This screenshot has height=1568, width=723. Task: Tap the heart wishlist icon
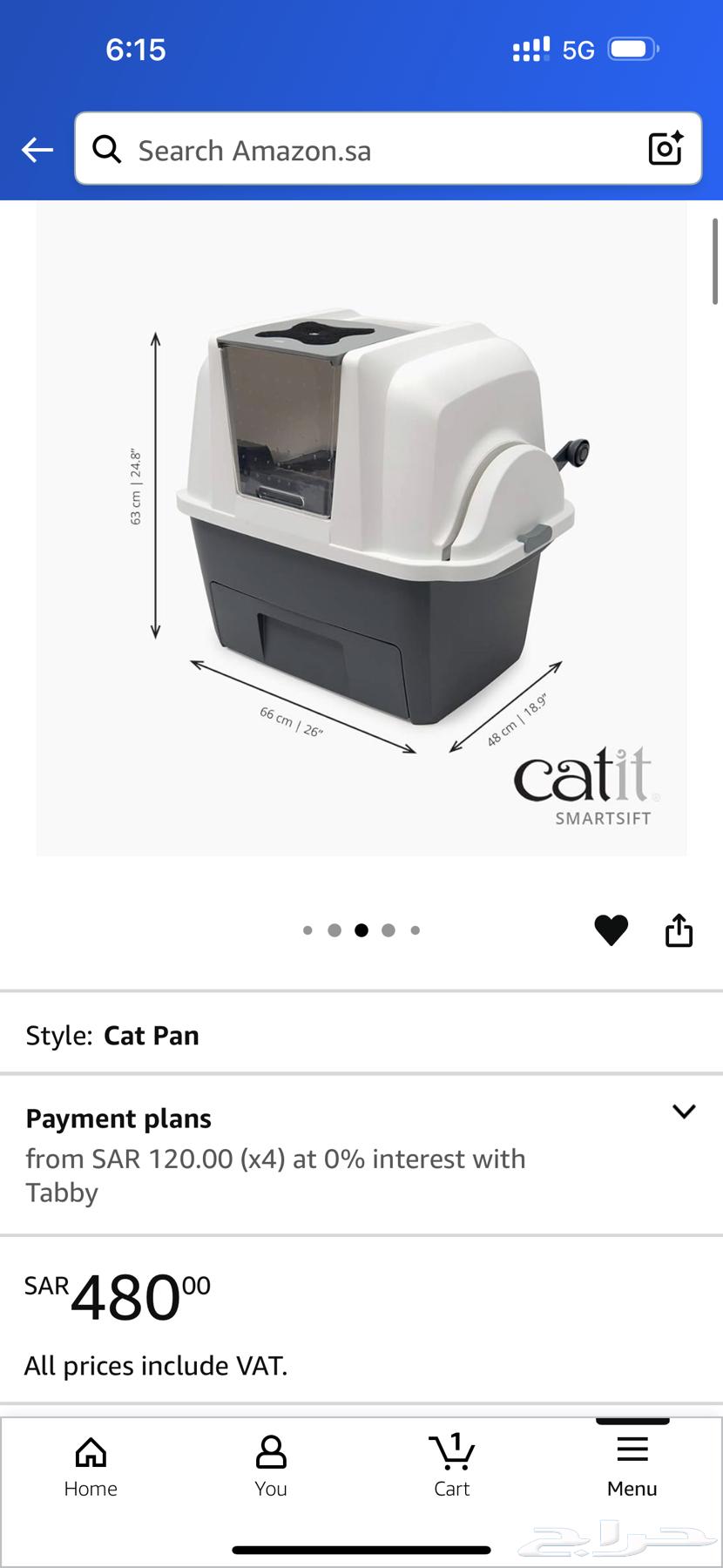click(611, 930)
